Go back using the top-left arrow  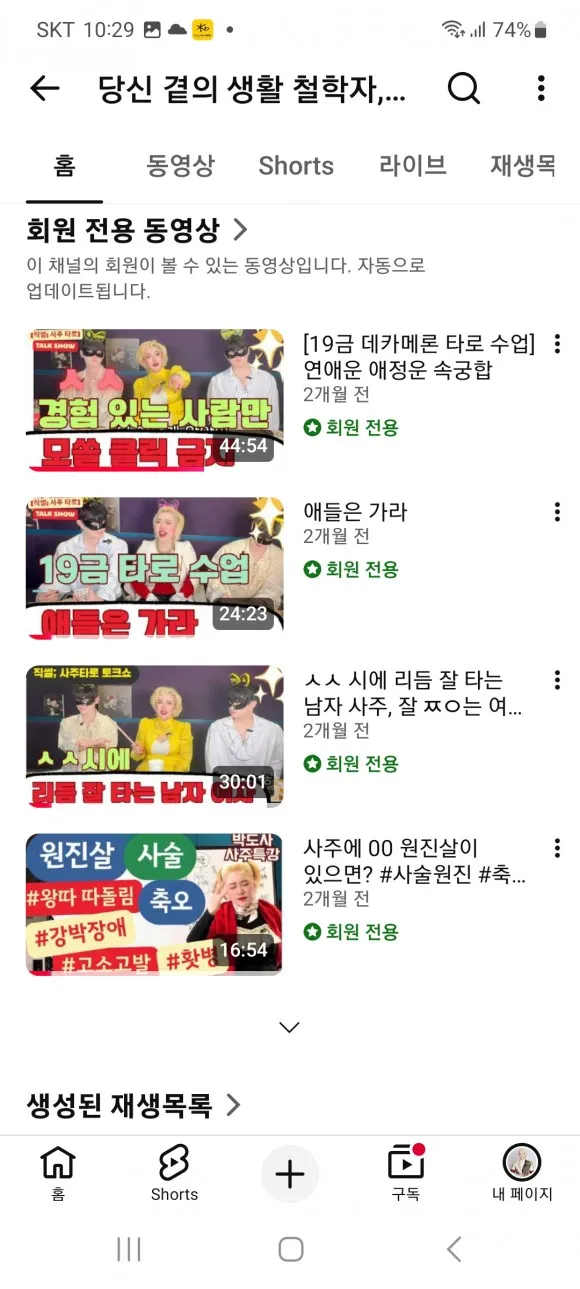pos(45,89)
